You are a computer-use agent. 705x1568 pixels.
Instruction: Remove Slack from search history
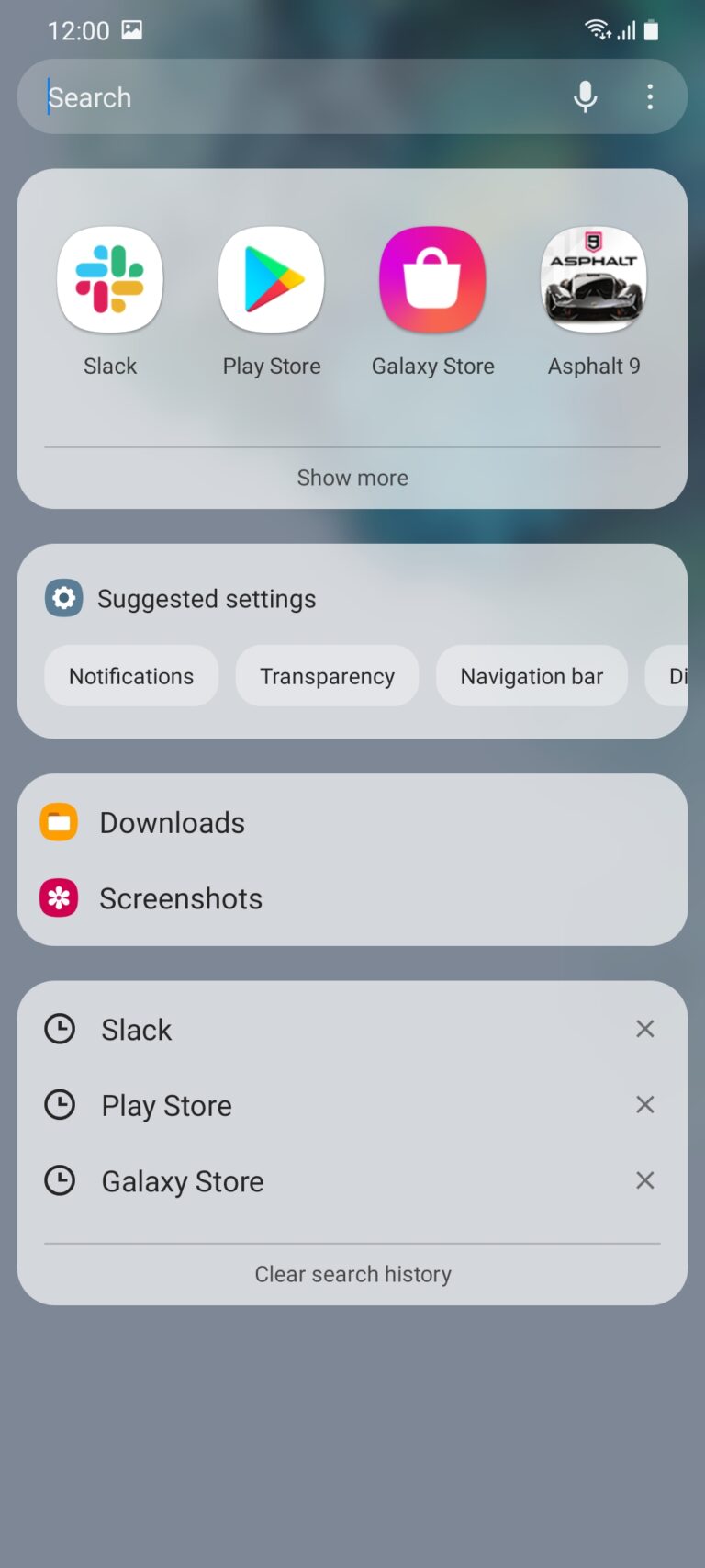645,1029
